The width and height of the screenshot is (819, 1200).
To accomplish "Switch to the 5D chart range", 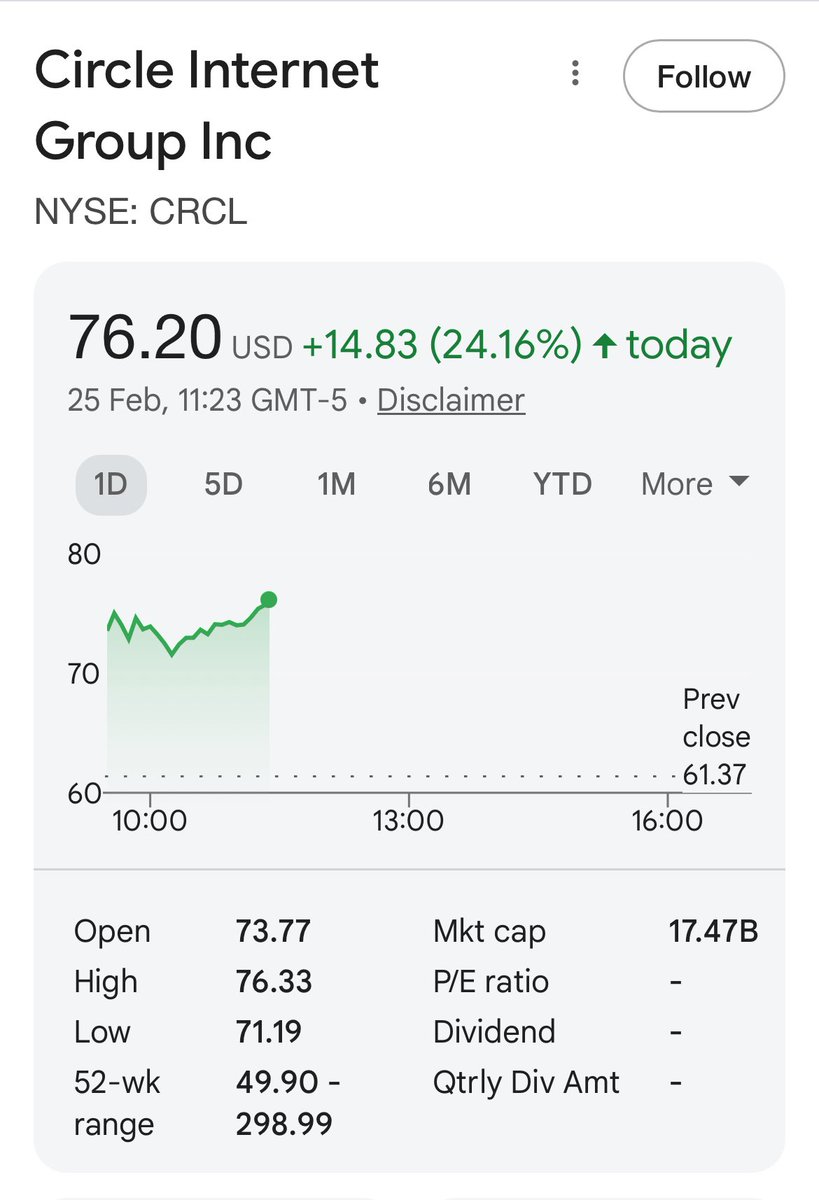I will [223, 484].
